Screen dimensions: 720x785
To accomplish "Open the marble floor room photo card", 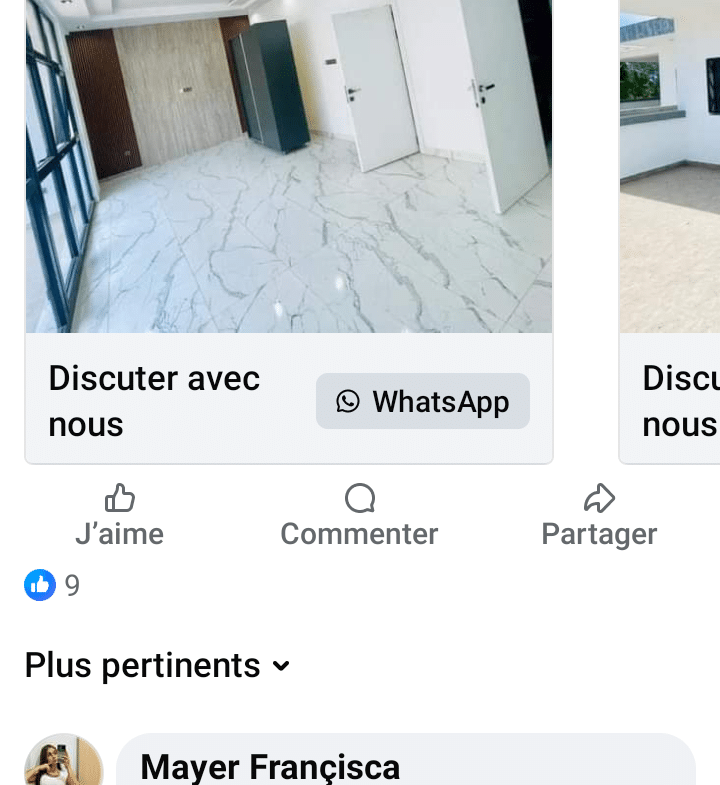I will pos(289,166).
